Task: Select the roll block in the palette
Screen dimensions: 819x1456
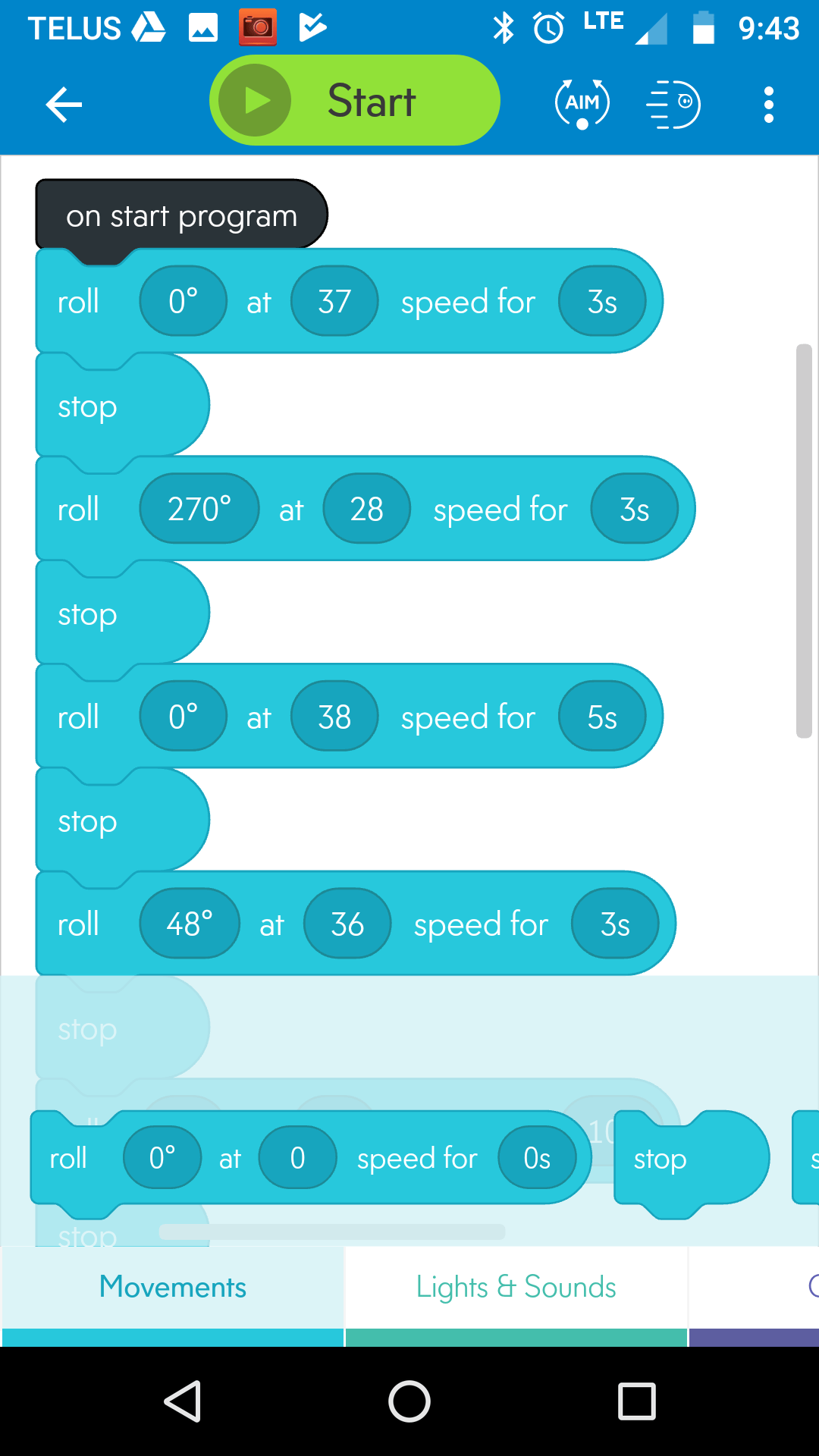Action: pyautogui.click(x=68, y=1159)
